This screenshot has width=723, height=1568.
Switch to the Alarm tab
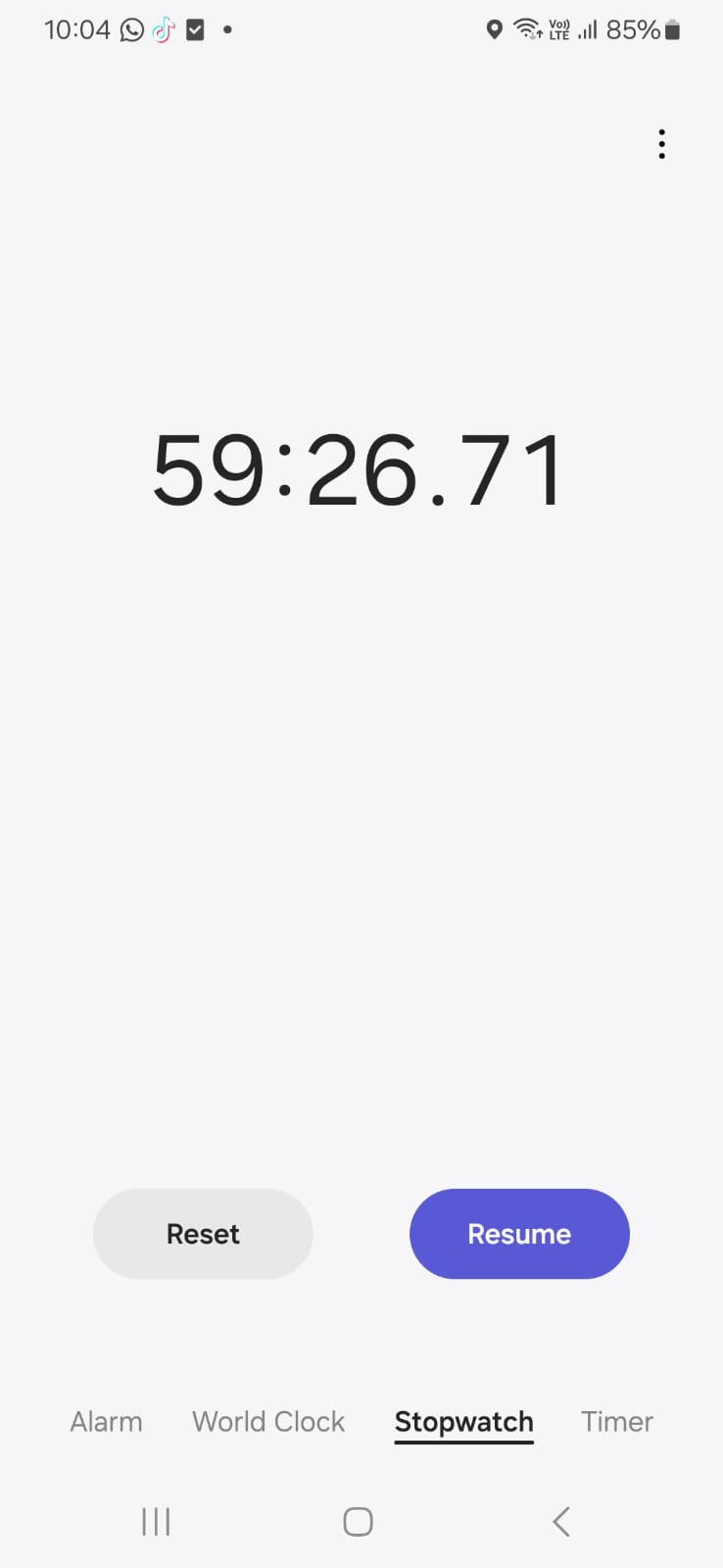(106, 1421)
